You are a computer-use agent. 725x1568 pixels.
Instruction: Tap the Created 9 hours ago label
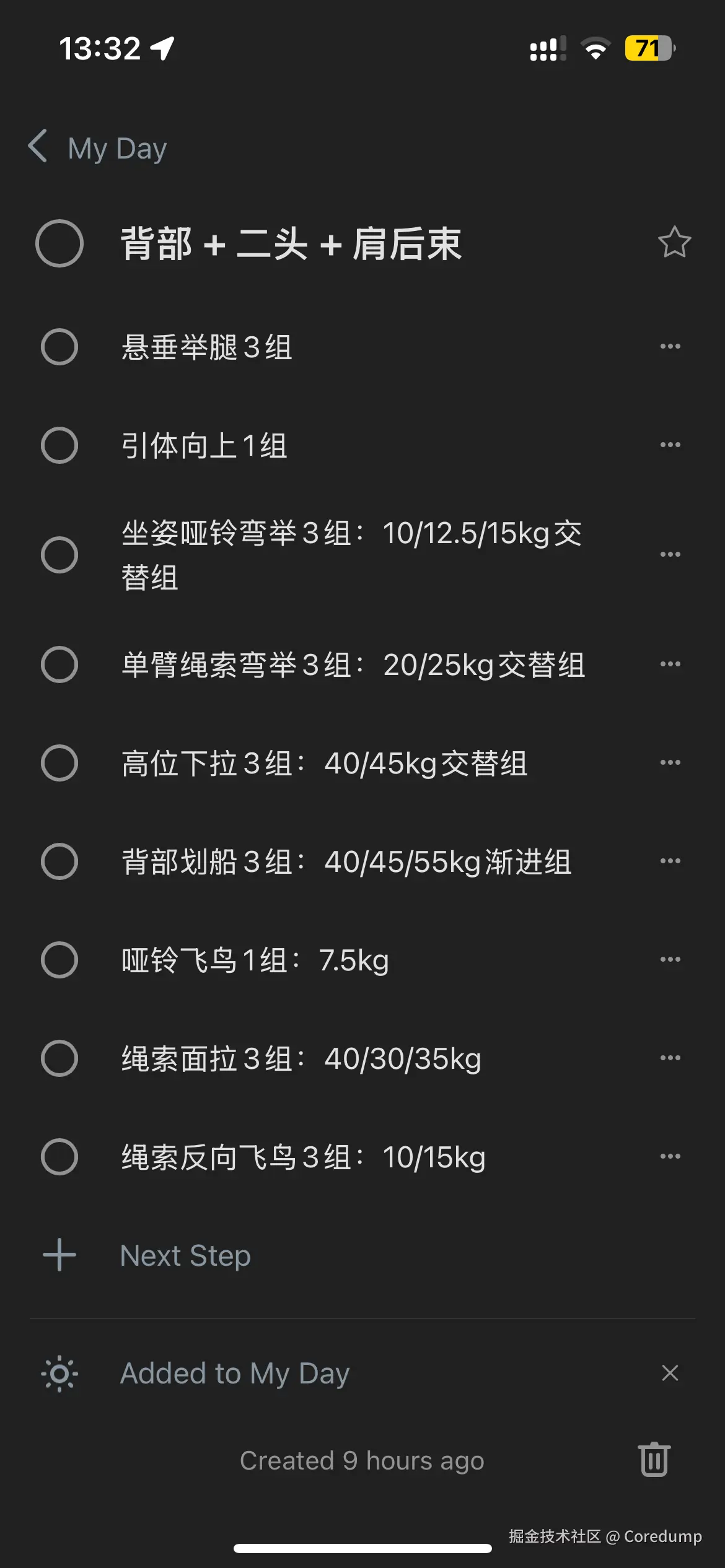362,1460
